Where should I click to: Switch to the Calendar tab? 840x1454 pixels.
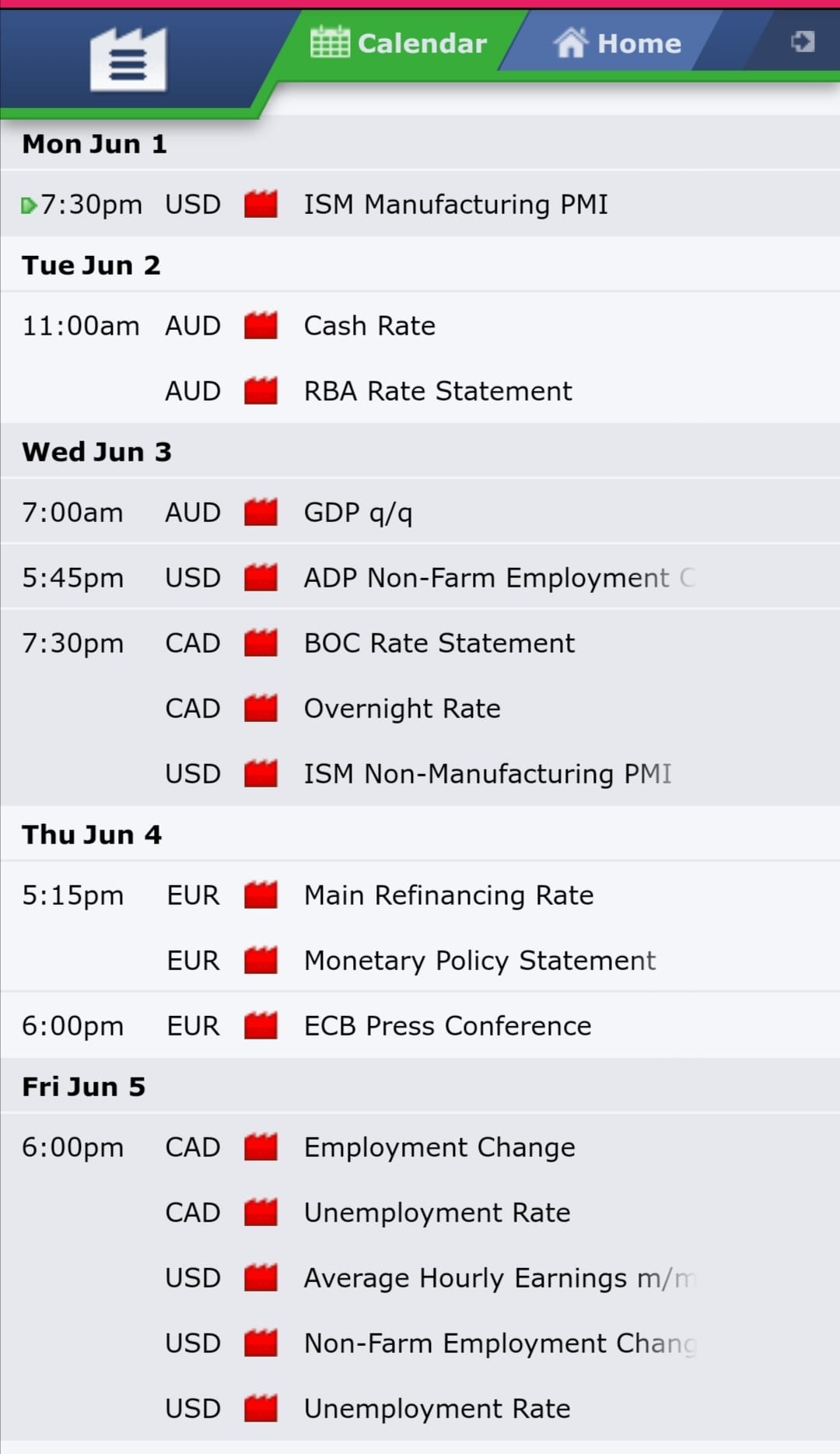[x=399, y=43]
